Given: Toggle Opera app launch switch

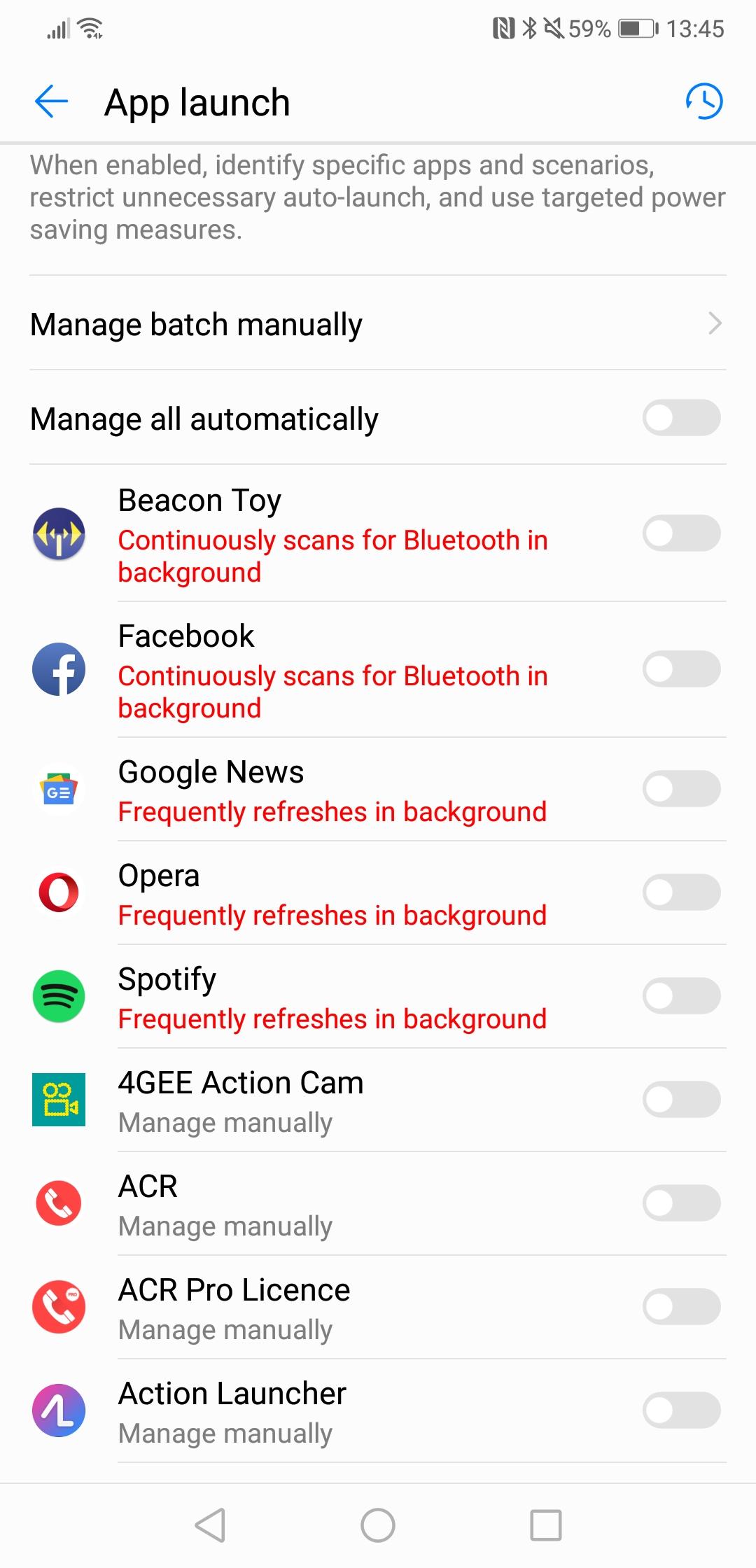Looking at the screenshot, I should [681, 893].
